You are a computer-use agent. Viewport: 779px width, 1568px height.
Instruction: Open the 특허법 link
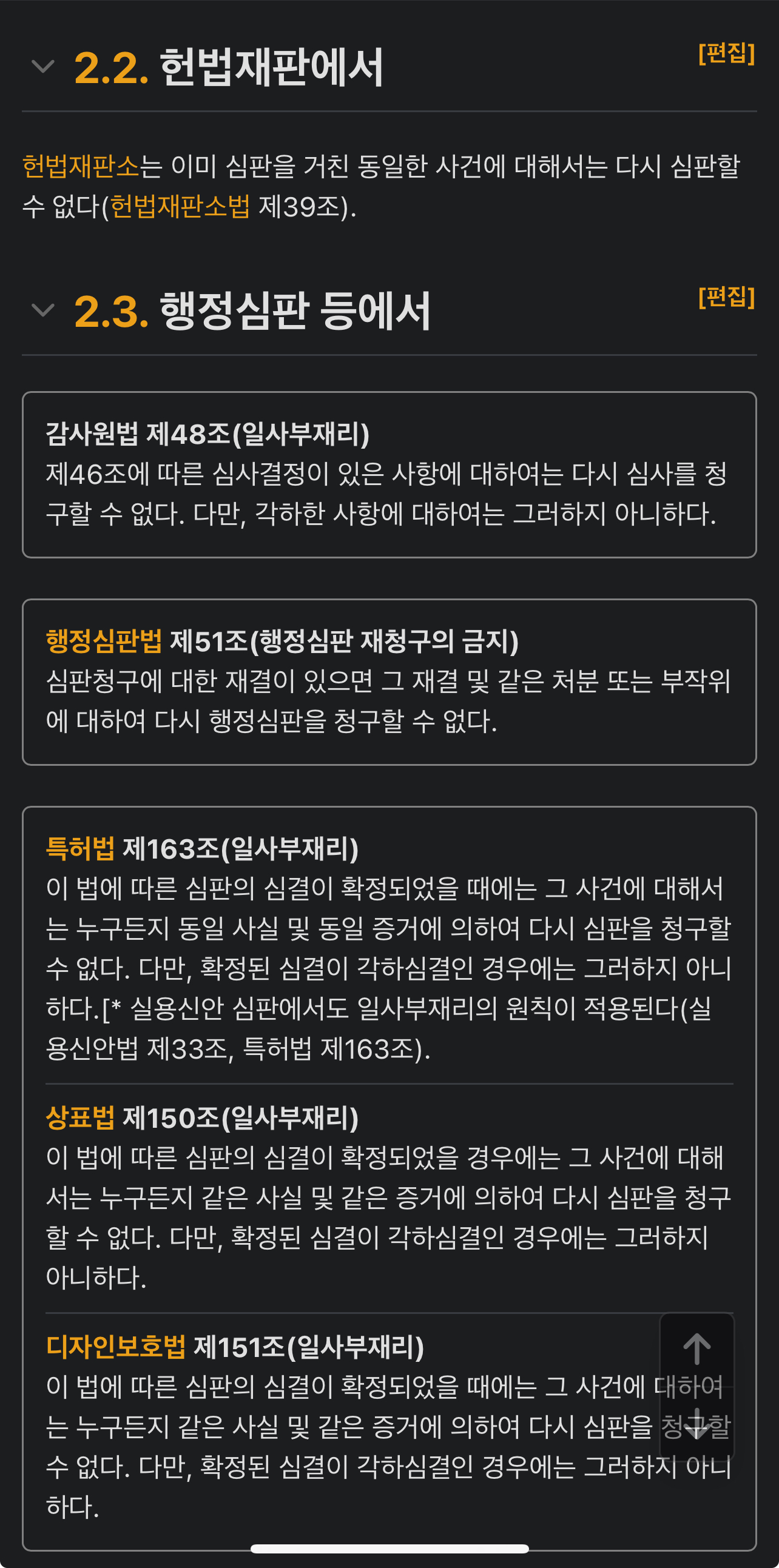[80, 848]
